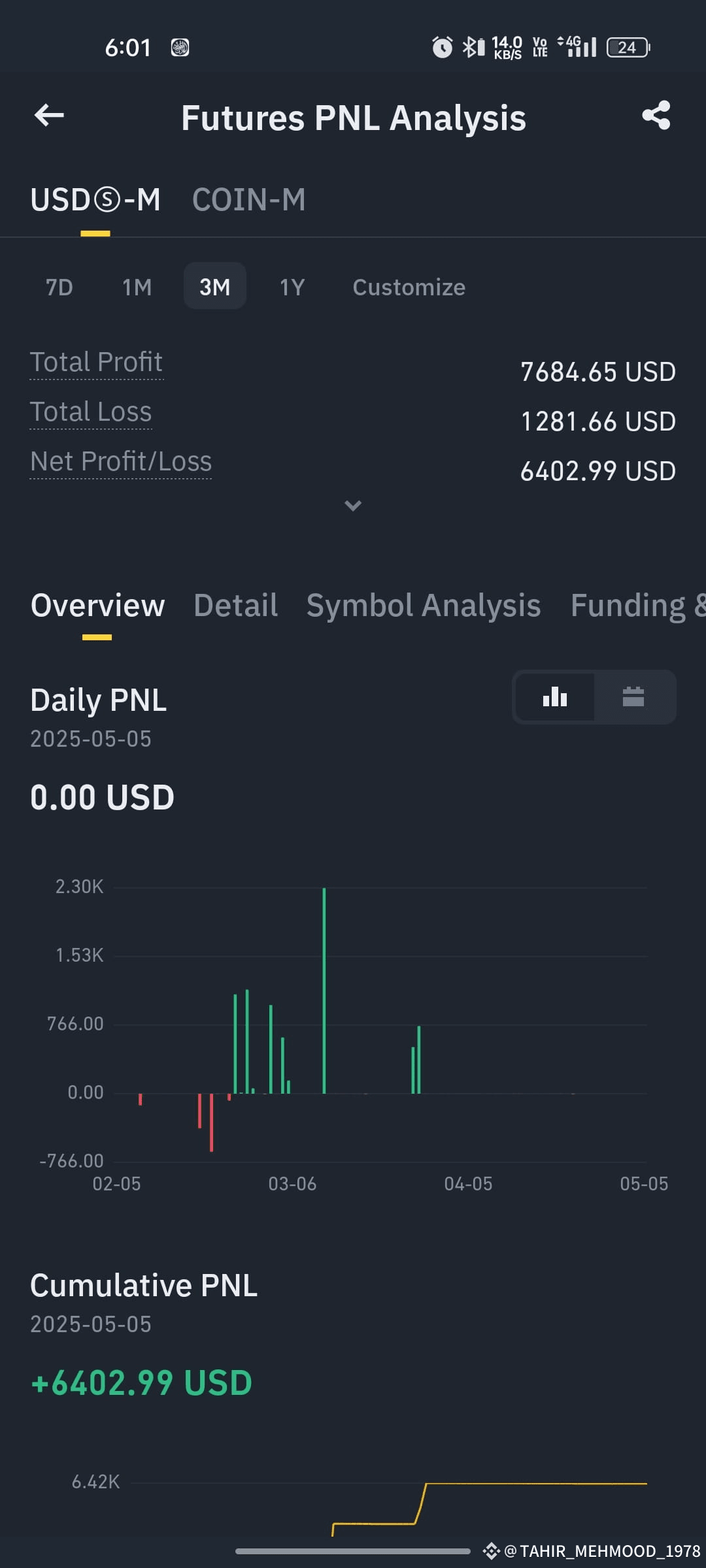
Task: Choose the 1Y time range
Action: click(292, 287)
